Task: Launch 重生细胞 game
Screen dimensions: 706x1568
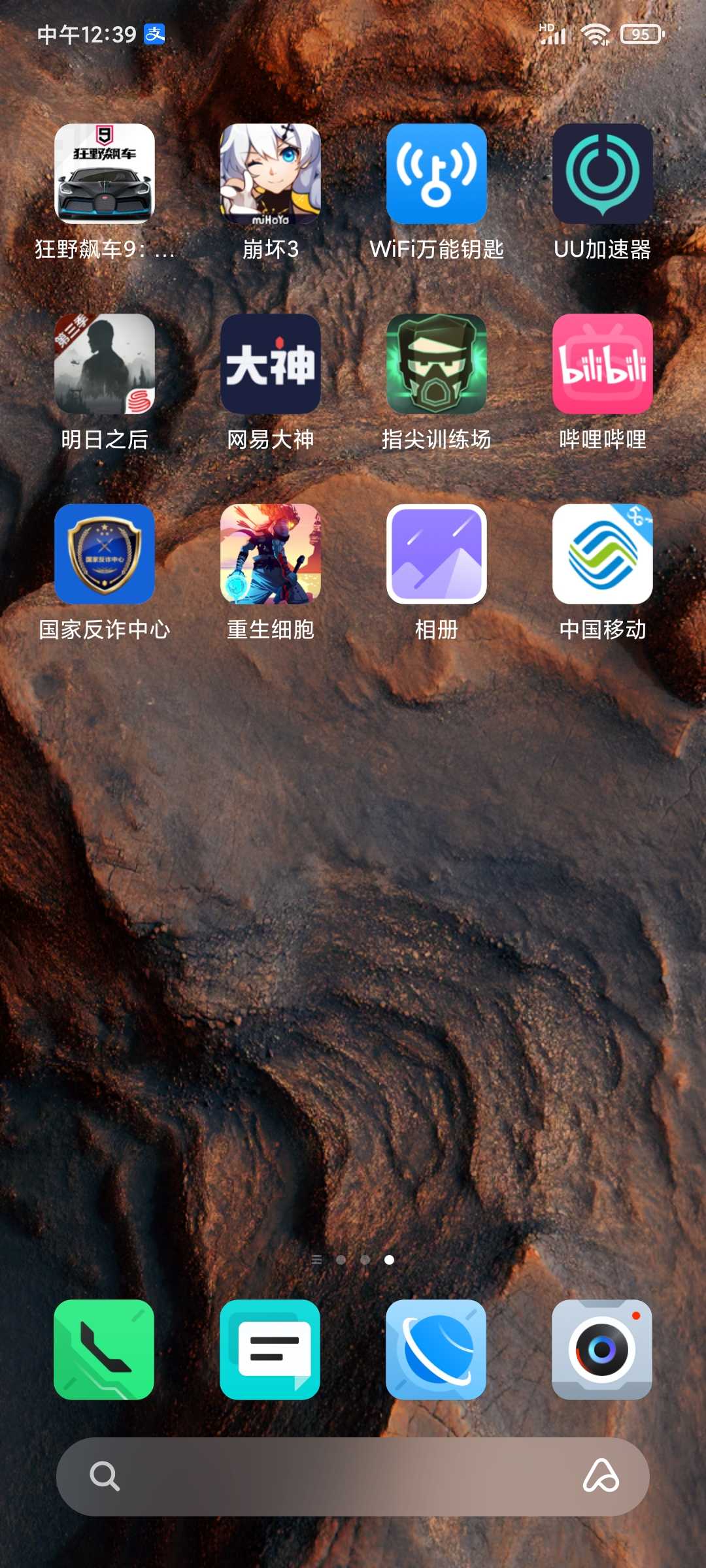Action: coord(271,554)
